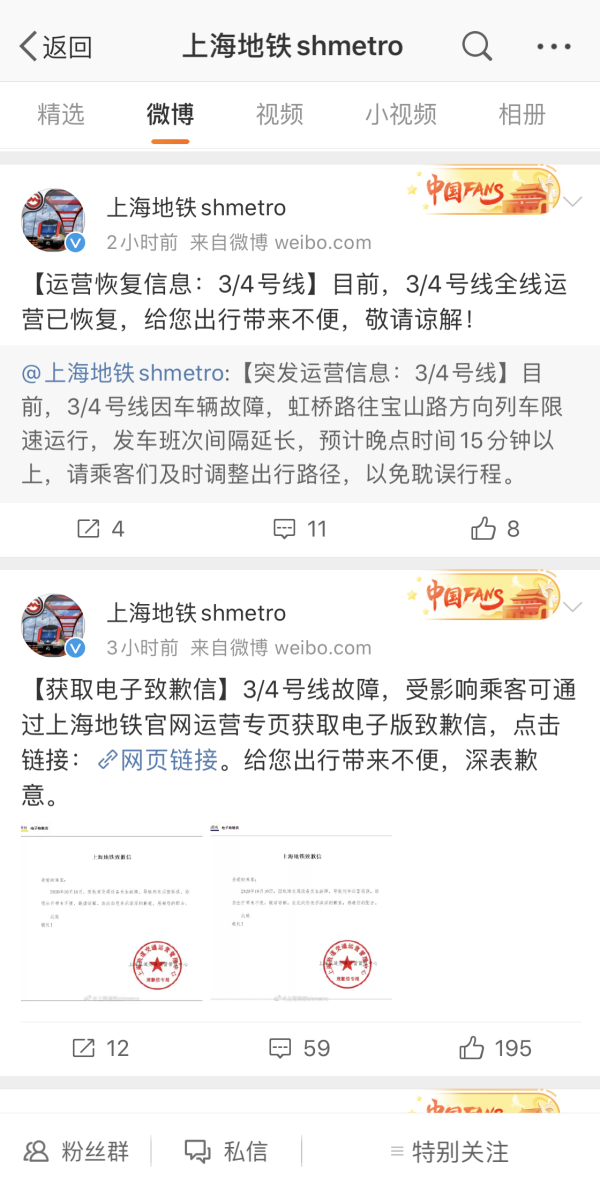The image size is (600, 1192).
Task: Switch to the 小视频 tab
Action: (400, 115)
